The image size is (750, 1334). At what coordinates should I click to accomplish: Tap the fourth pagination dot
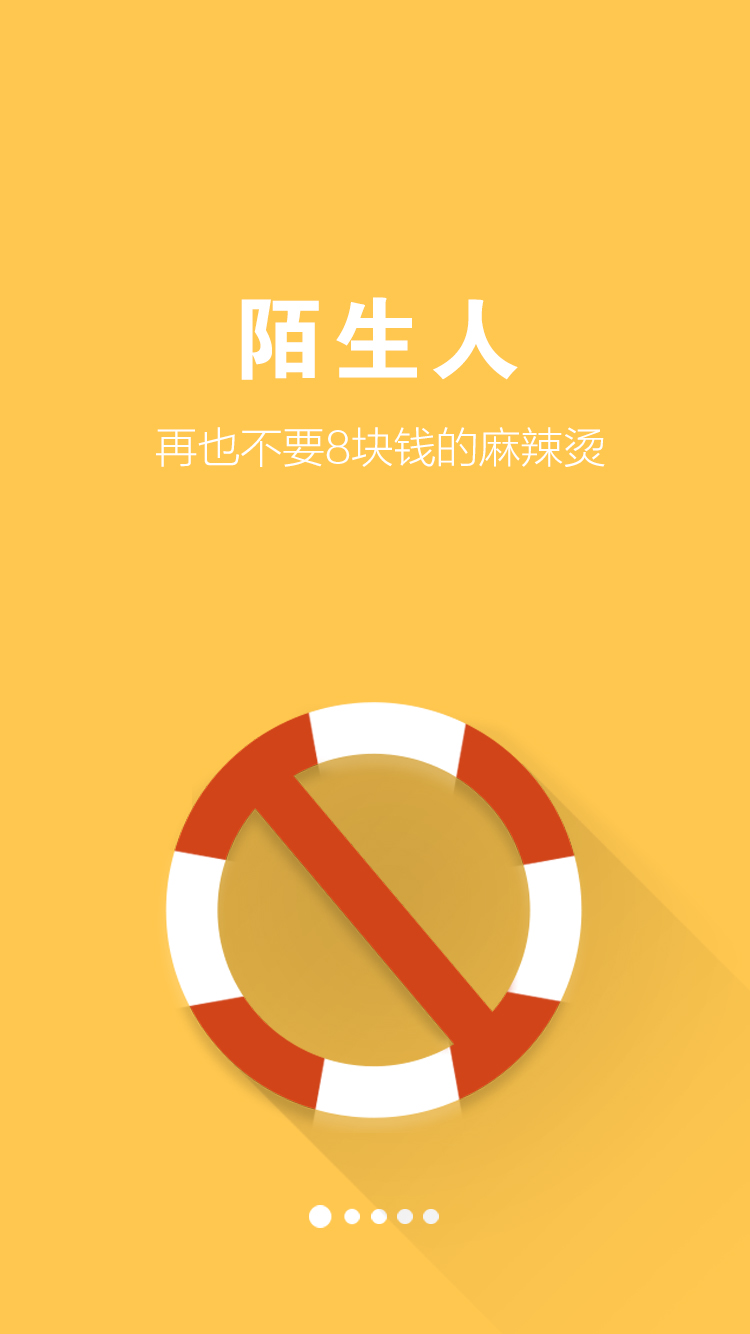404,1216
